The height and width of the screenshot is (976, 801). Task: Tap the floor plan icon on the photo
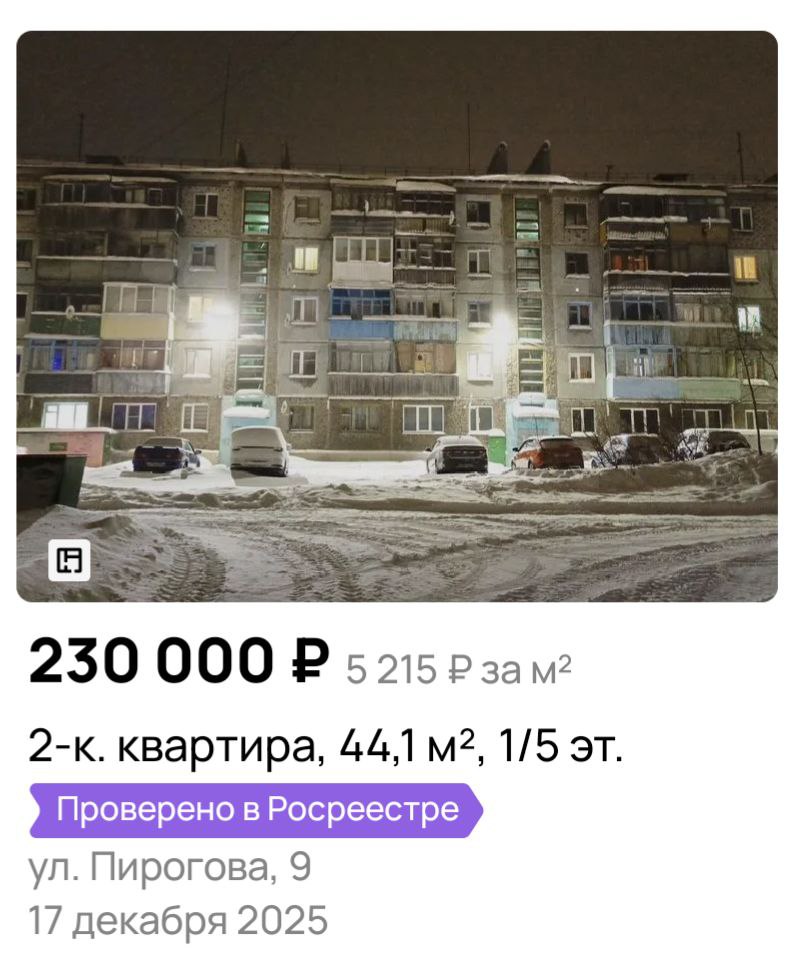(69, 562)
